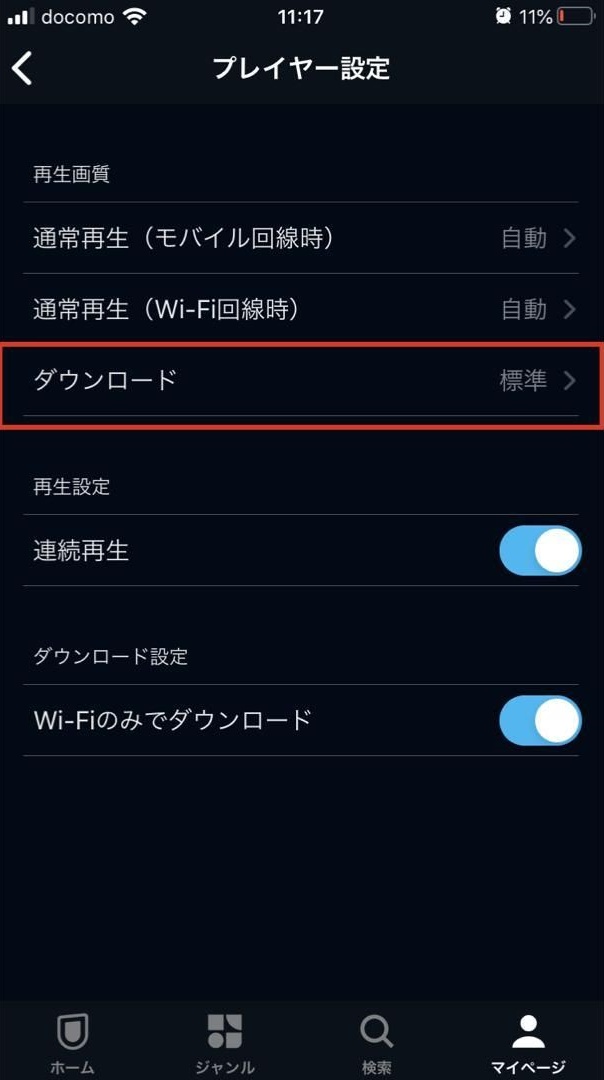Screen dimensions: 604x1080
Task: Open the 検索 tab
Action: coord(377,1043)
